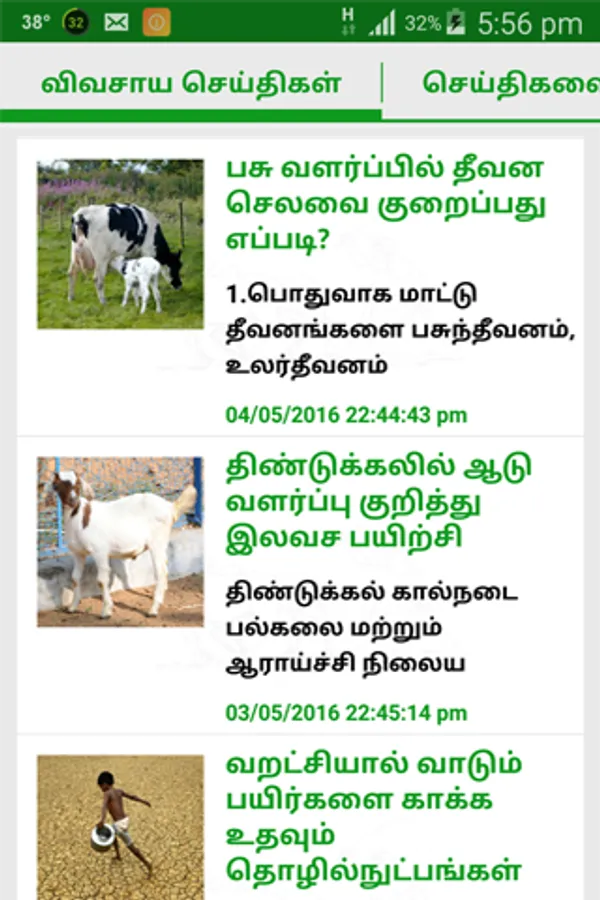
Task: Open the Dindigul goat rearing free training article
Action: (x=300, y=585)
